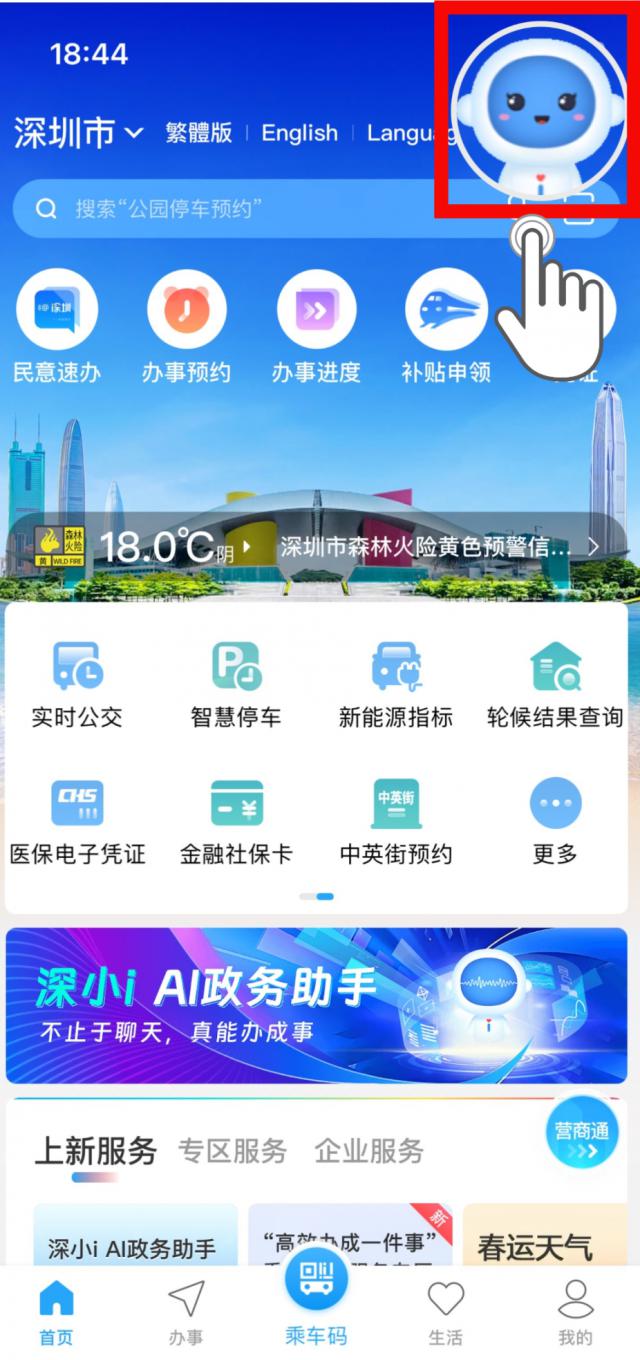Go to the 我的 tab

point(575,1312)
